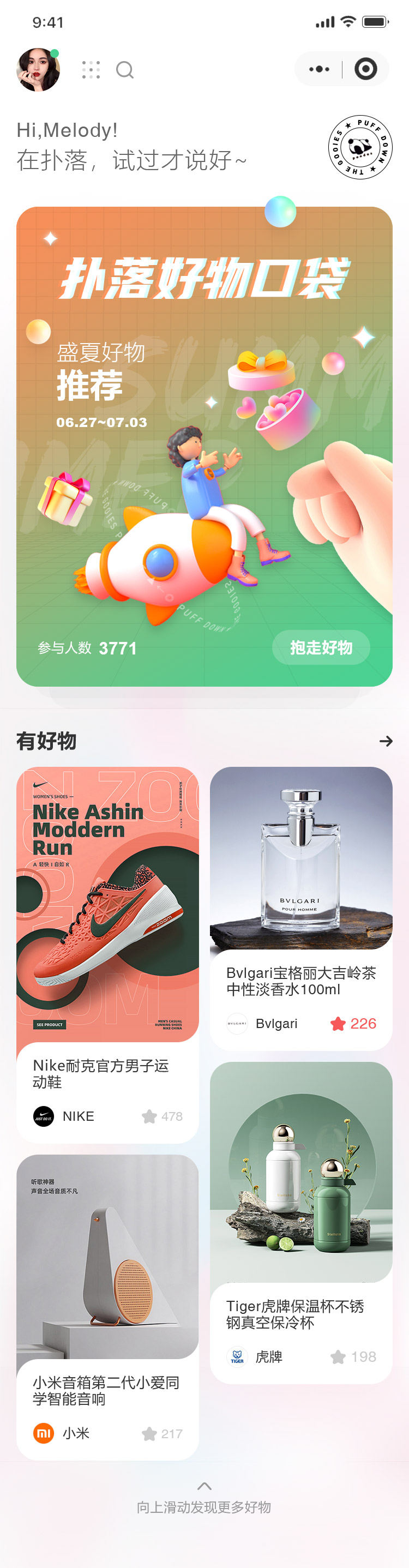Tap the 抱走好物 button

[321, 647]
